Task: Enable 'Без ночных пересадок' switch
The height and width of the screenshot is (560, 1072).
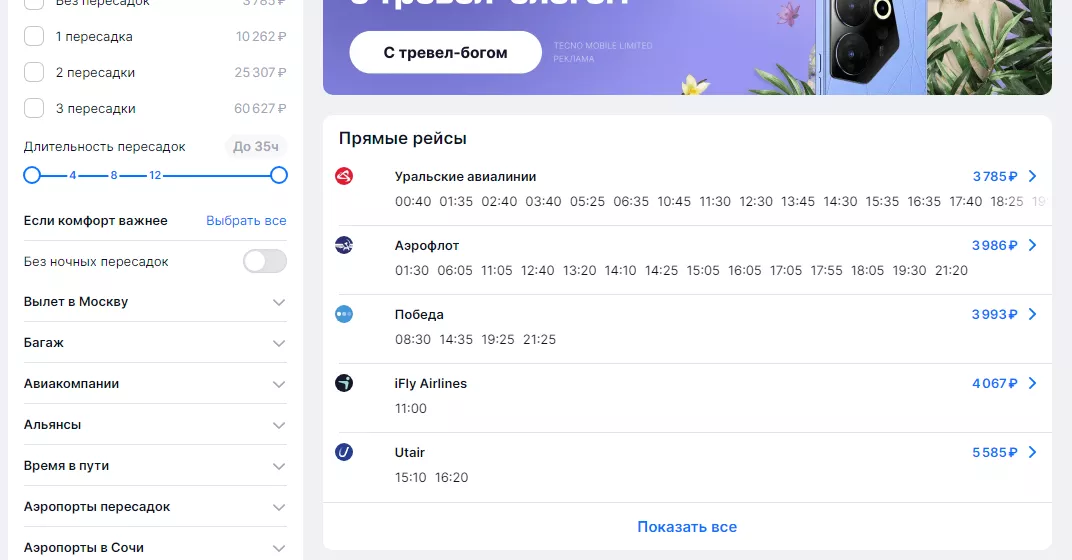Action: pyautogui.click(x=265, y=262)
